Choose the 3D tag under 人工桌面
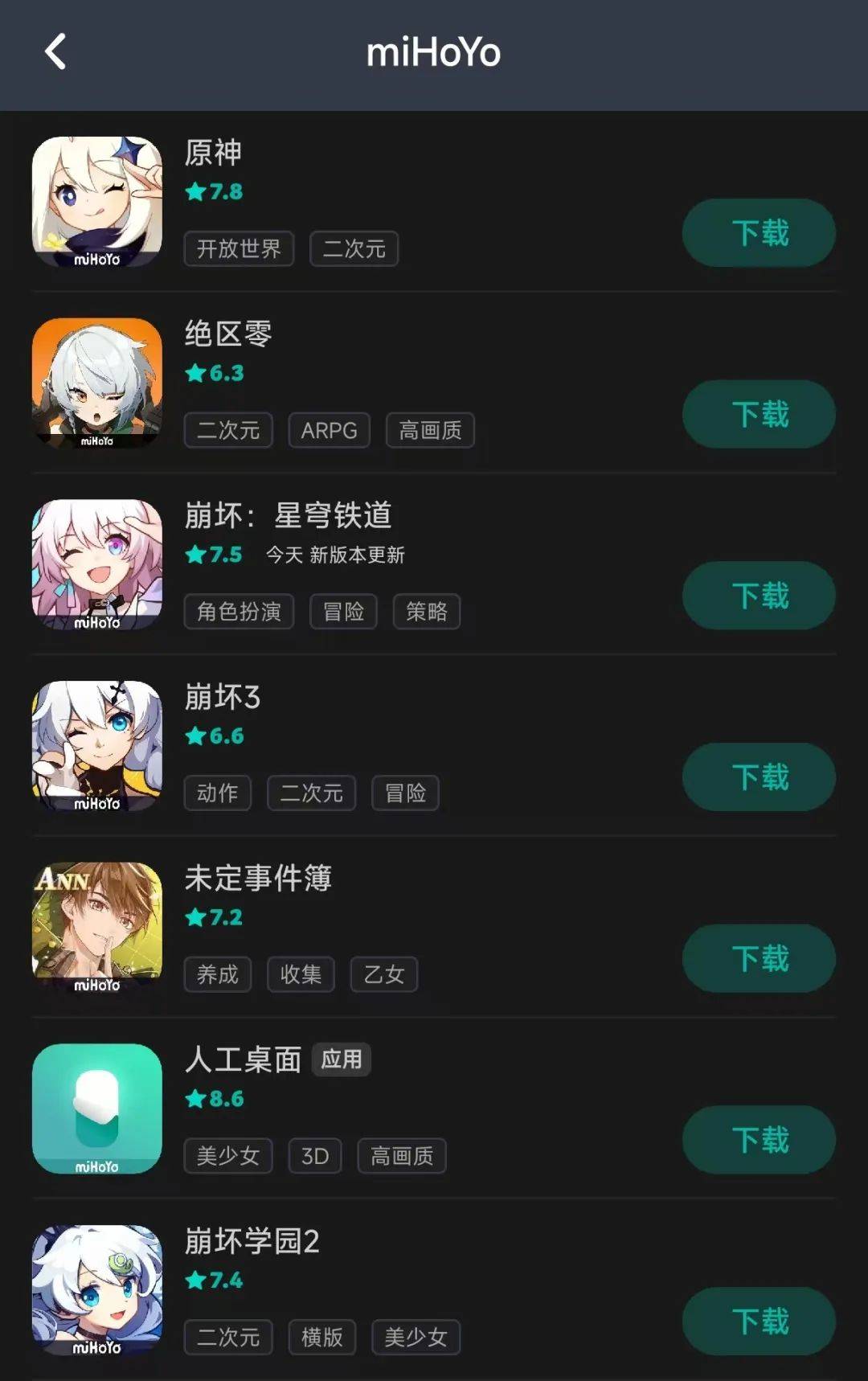Screen dimensions: 868x1381 pyautogui.click(x=314, y=1156)
